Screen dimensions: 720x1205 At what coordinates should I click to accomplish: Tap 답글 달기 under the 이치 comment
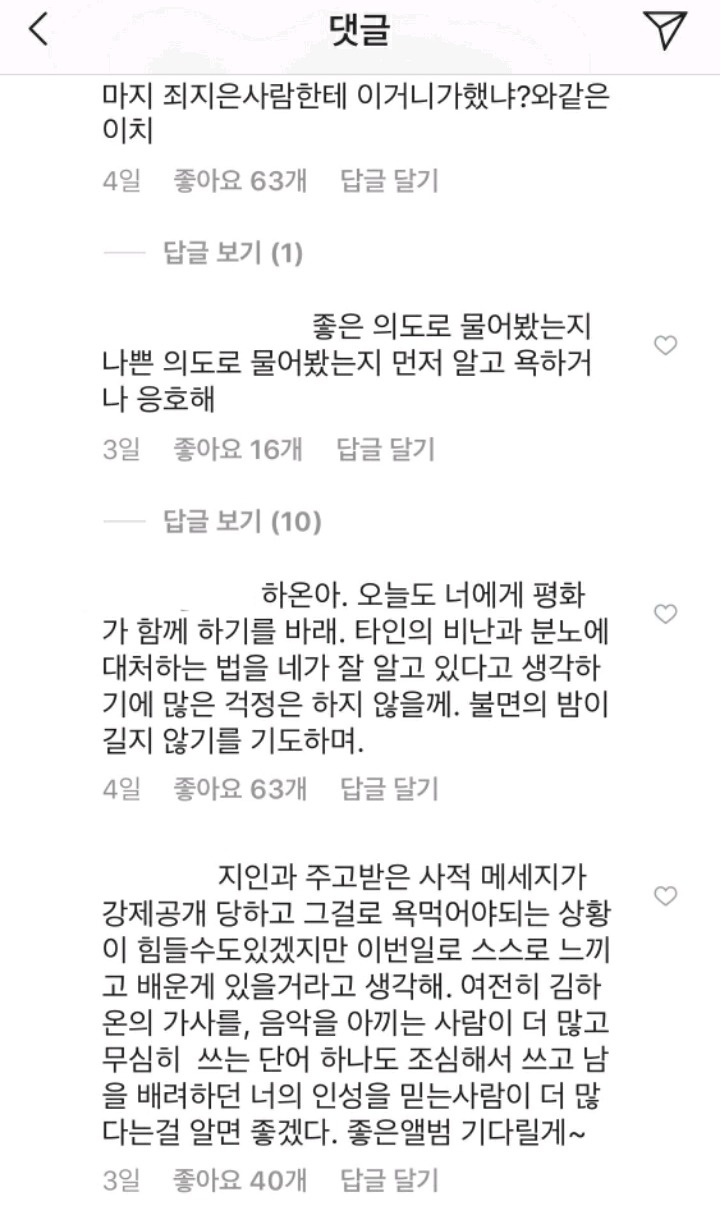point(390,181)
